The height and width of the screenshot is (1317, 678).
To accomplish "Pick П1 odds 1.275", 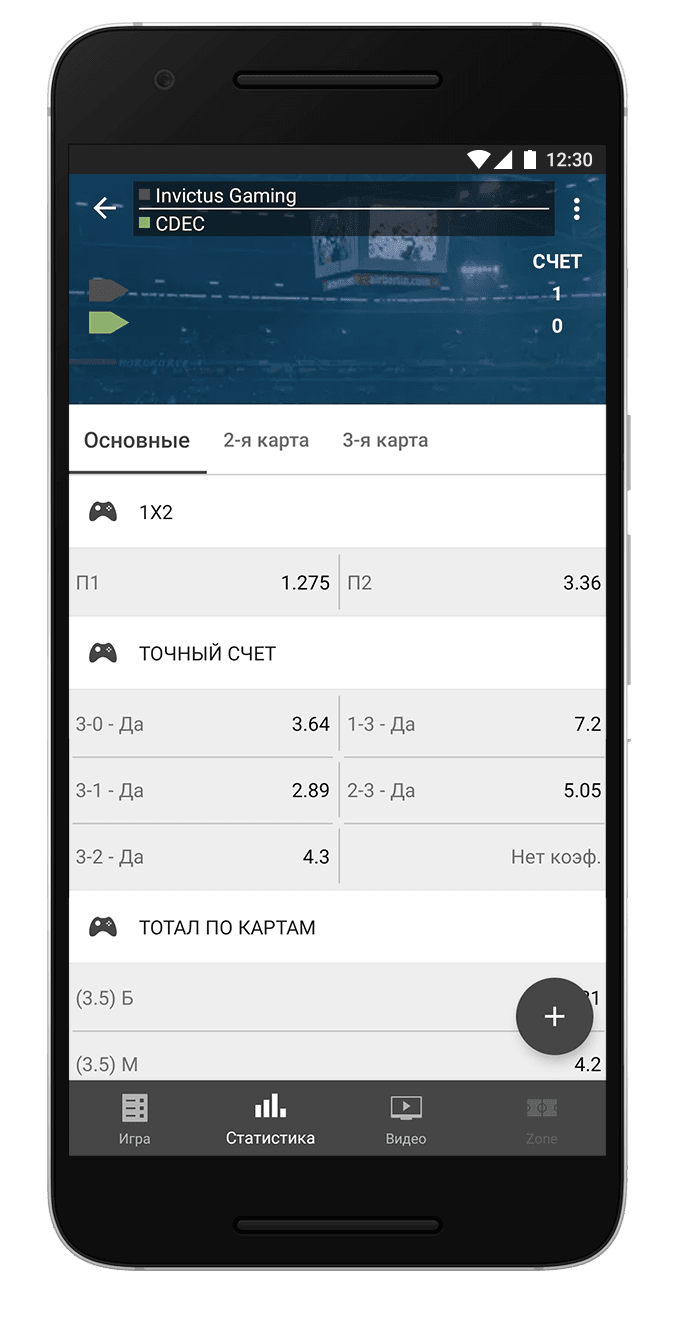I will tap(203, 583).
